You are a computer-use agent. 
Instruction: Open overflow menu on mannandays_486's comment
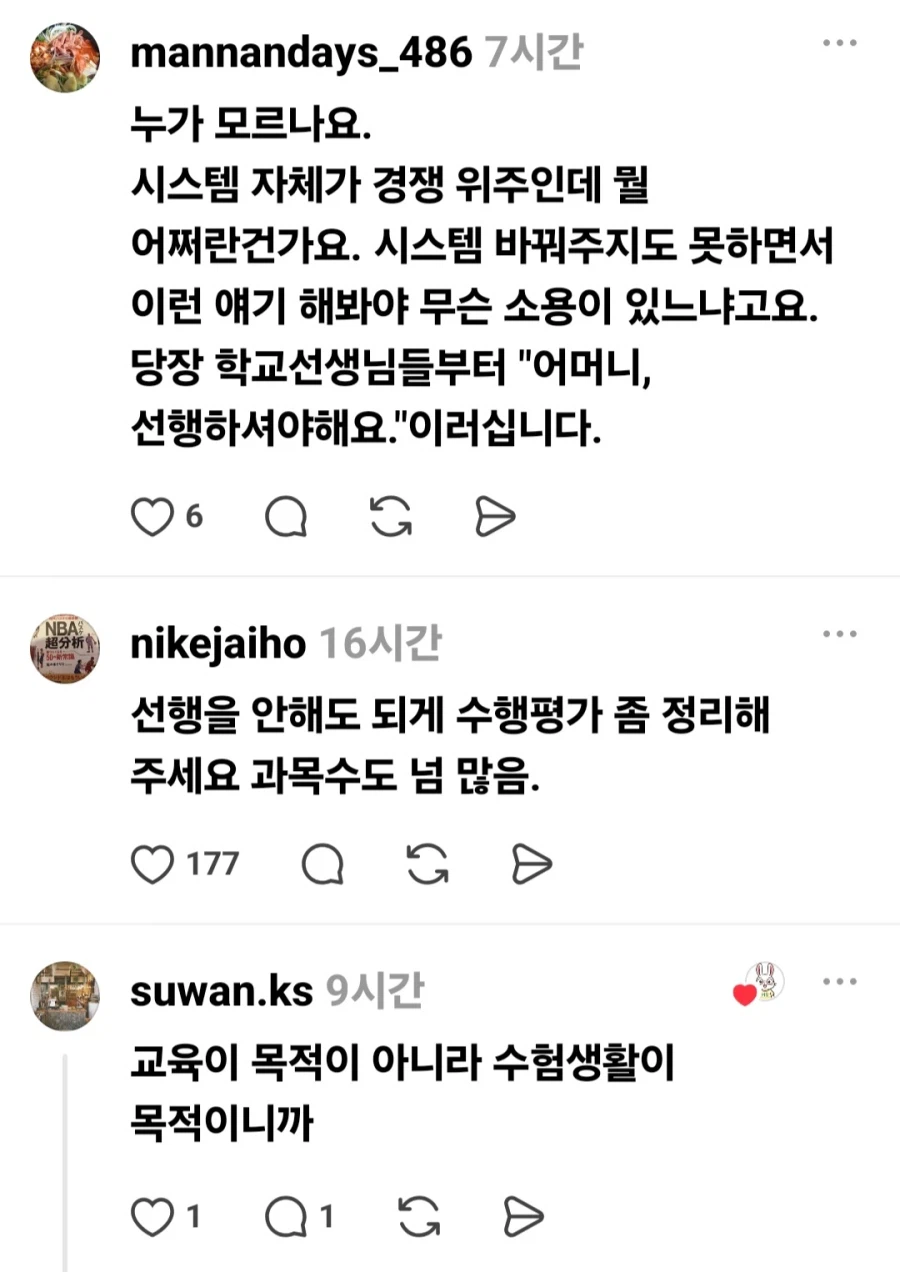click(x=838, y=43)
